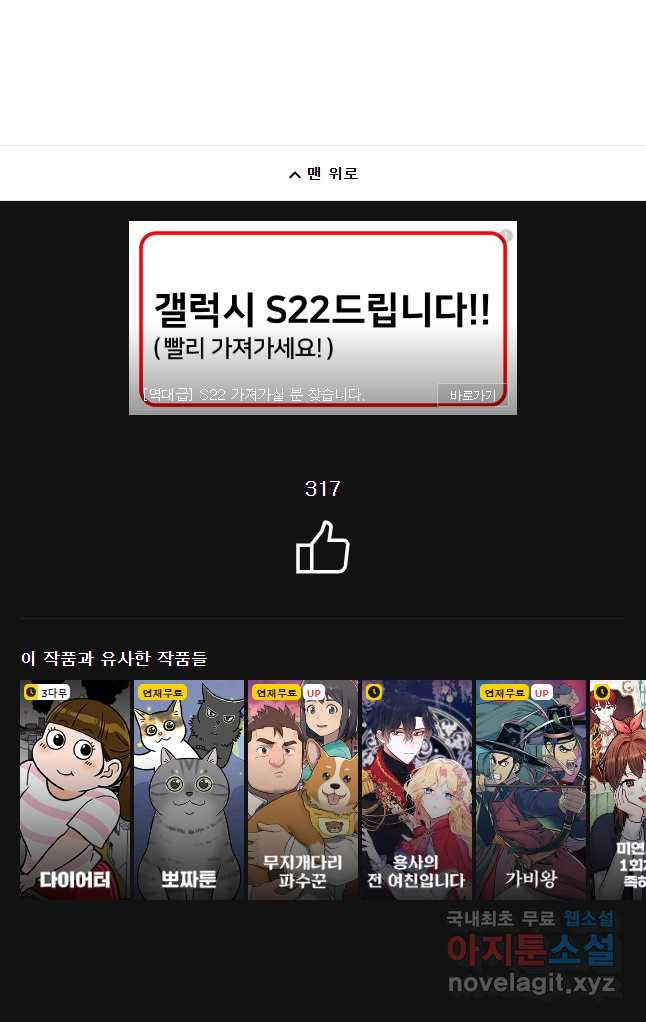Jump back to top with 맨 위로
The height and width of the screenshot is (1022, 646).
[x=323, y=174]
